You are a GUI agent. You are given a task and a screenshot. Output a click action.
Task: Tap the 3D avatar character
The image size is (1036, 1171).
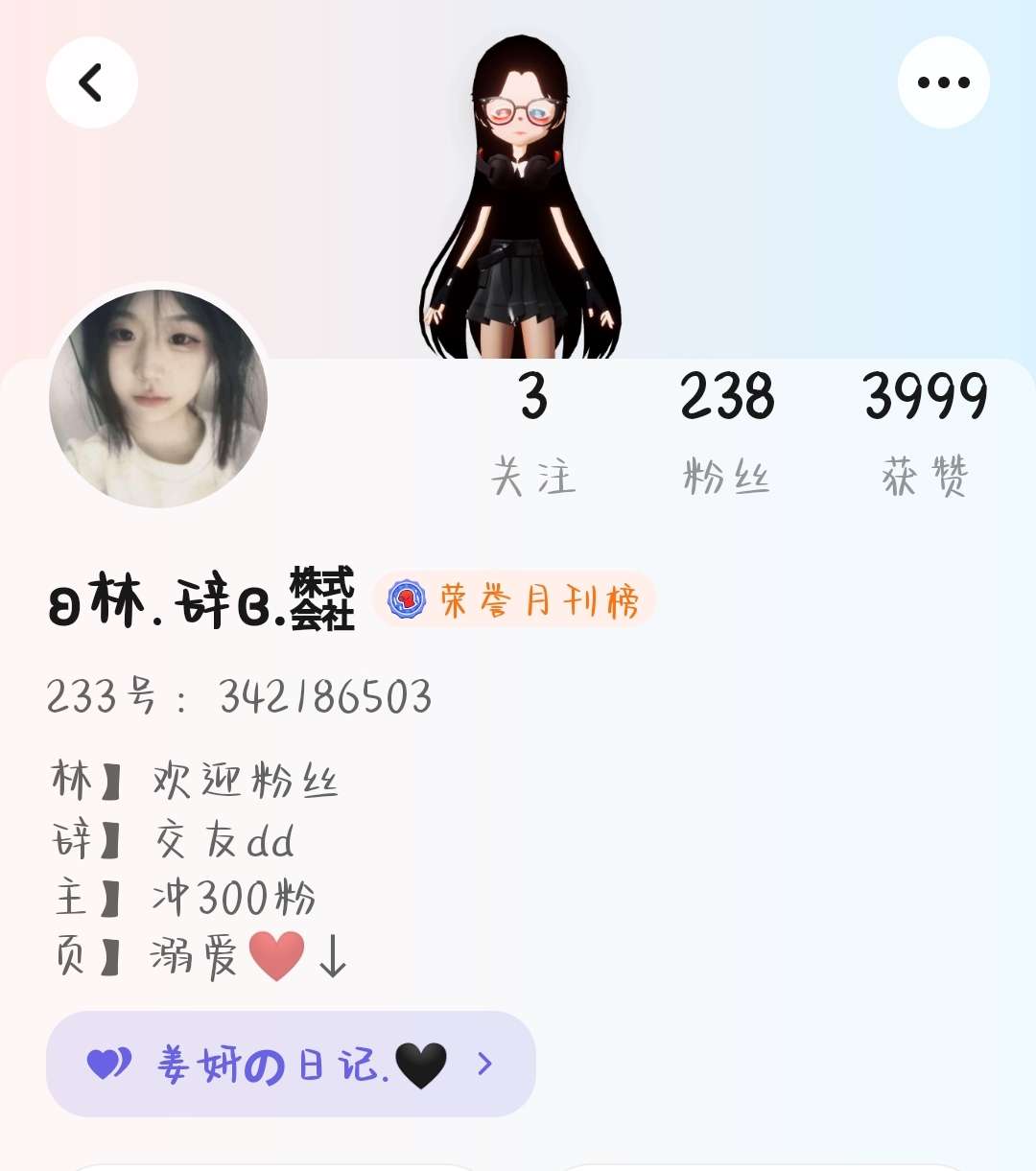pyautogui.click(x=521, y=197)
